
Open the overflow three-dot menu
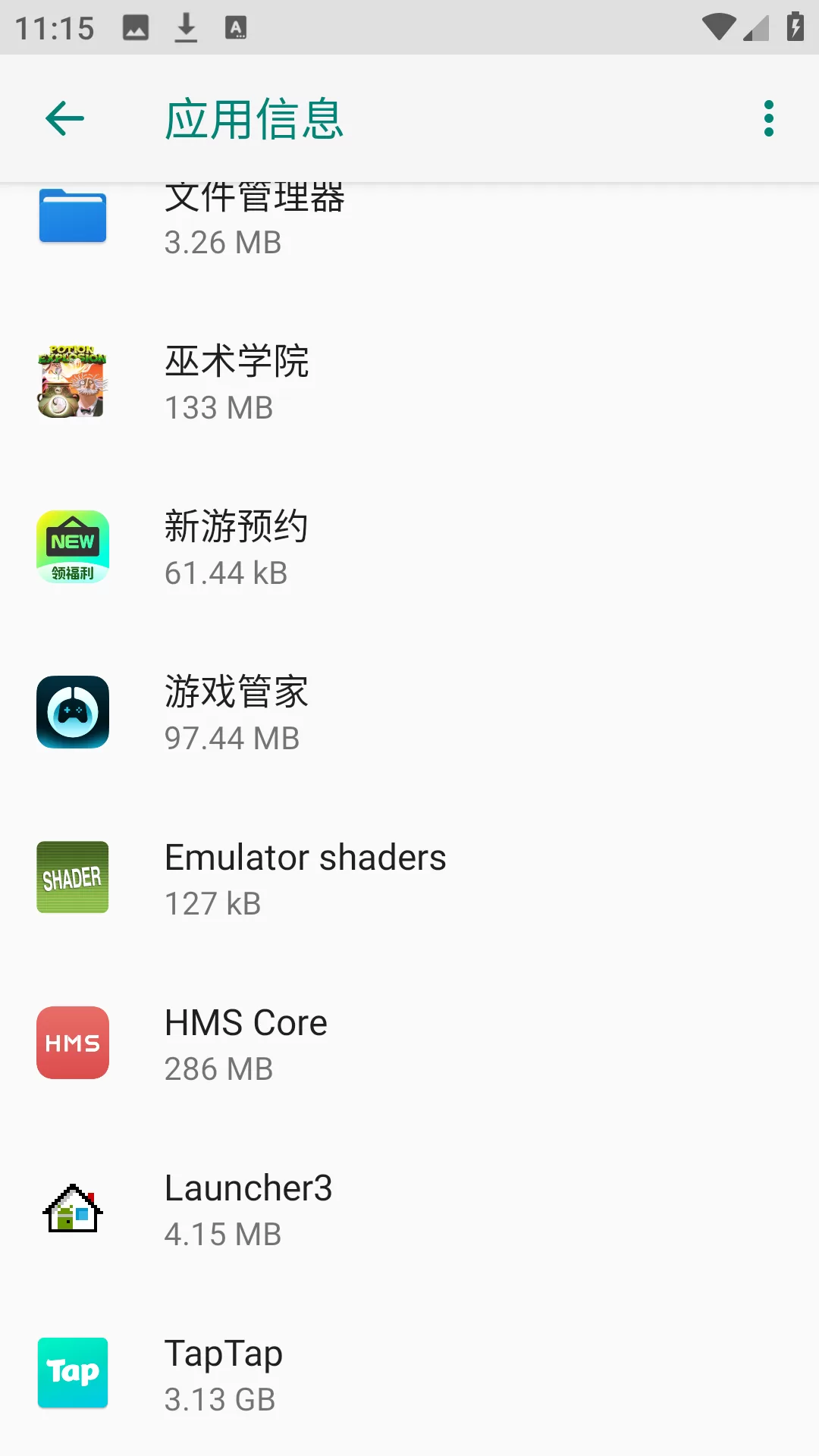pyautogui.click(x=767, y=118)
